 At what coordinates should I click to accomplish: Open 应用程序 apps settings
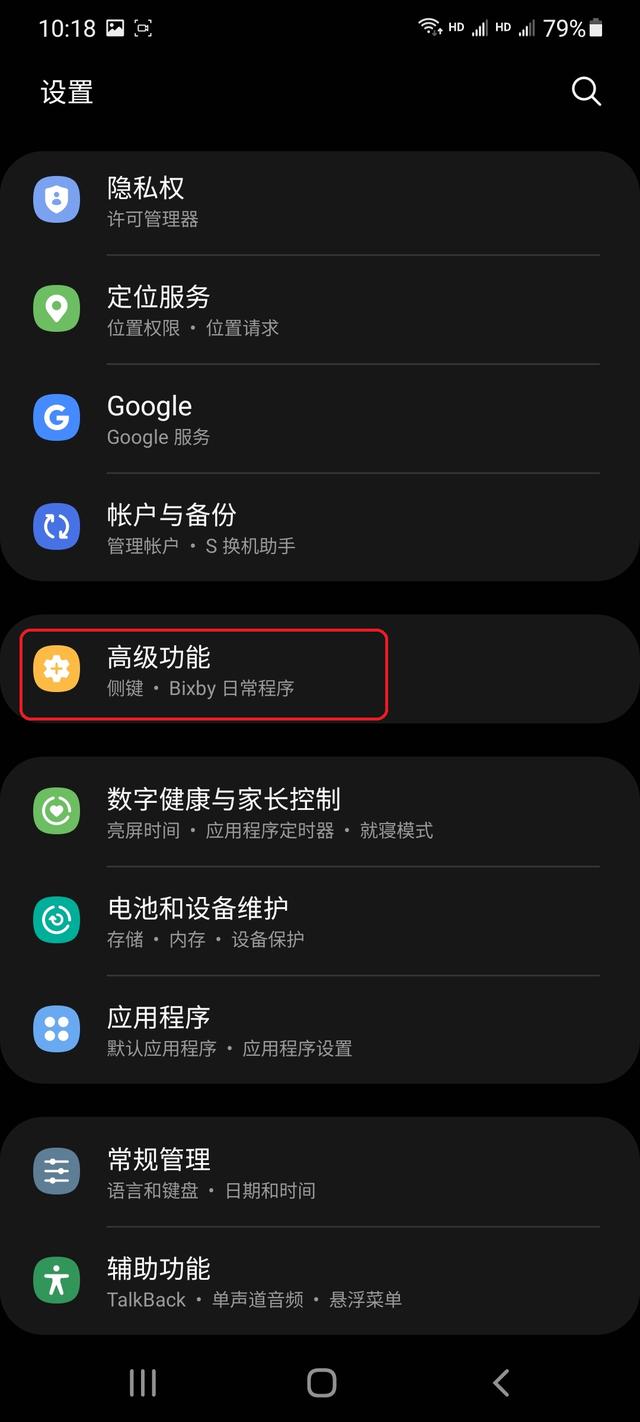[x=320, y=1029]
